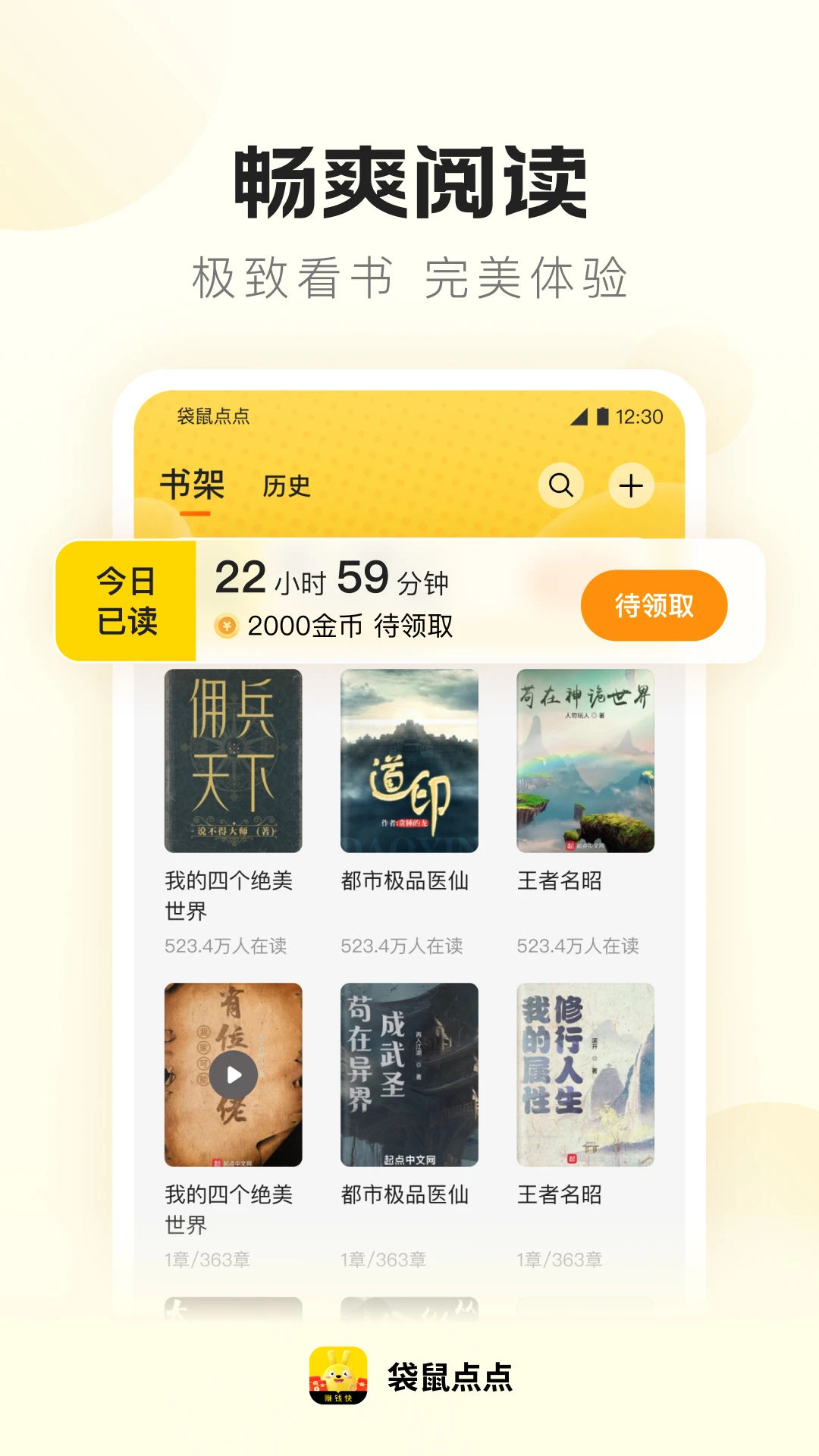Open search on the bookshelf
The width and height of the screenshot is (819, 1456).
(x=561, y=486)
